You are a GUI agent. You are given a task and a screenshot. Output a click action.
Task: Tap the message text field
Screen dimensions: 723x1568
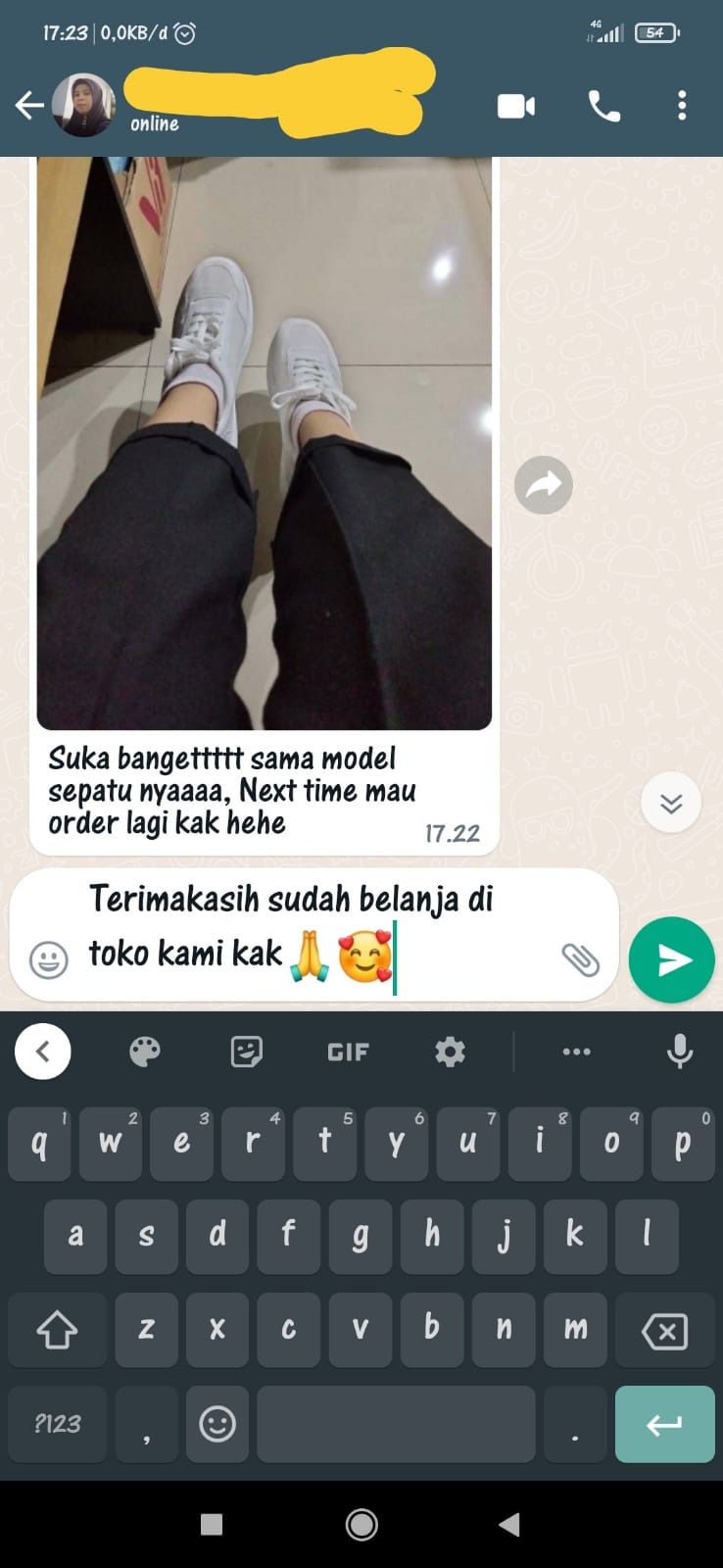click(294, 926)
